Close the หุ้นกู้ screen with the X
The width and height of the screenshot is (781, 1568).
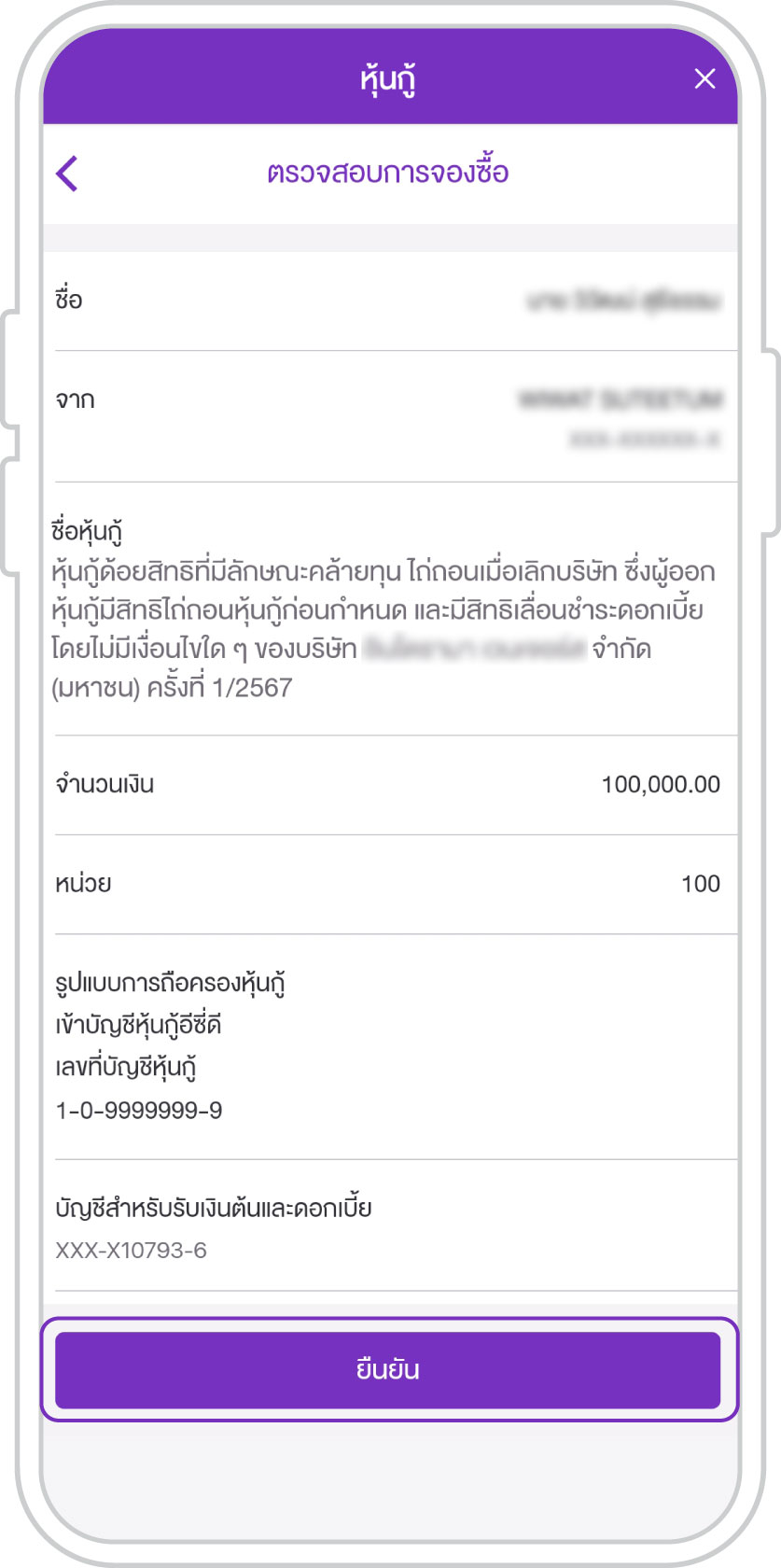pyautogui.click(x=705, y=78)
